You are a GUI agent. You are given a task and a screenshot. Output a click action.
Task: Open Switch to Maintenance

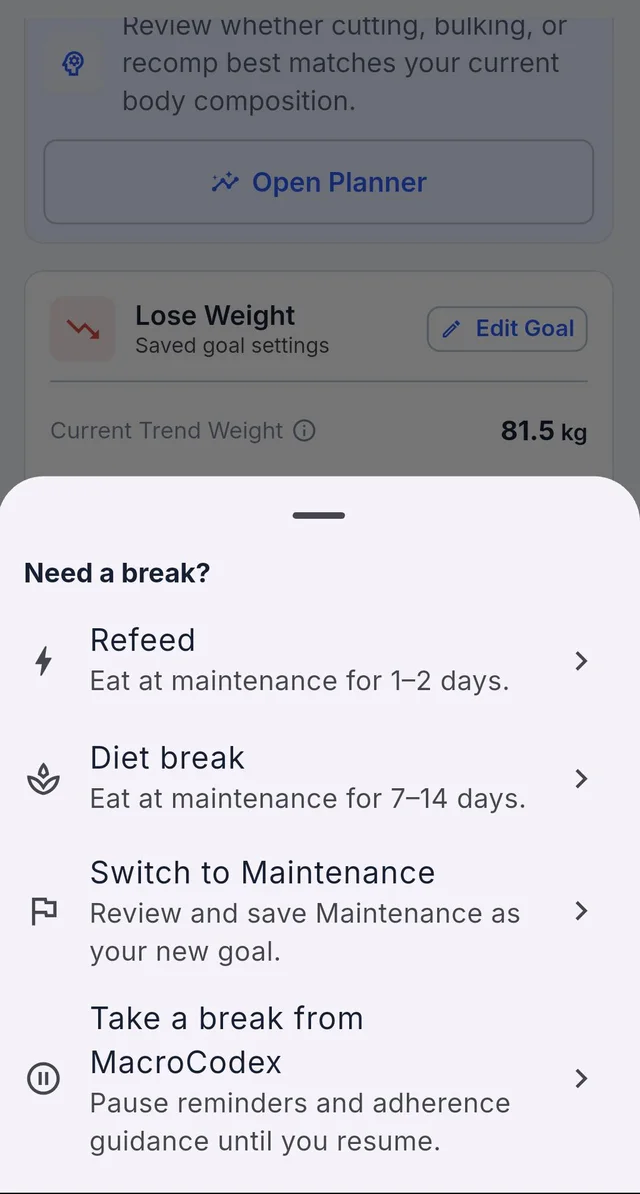[x=319, y=911]
